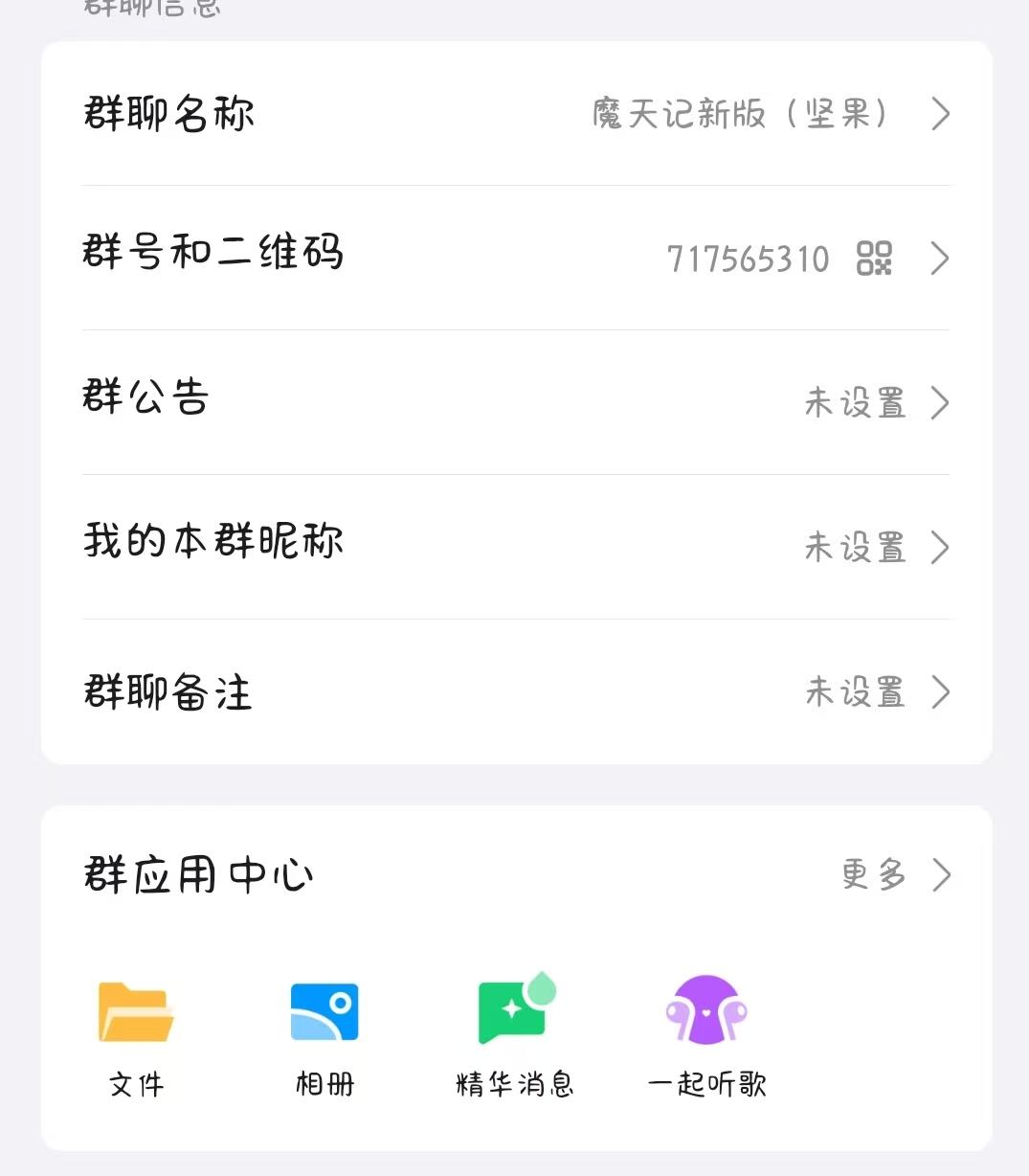Click group number 717565310
The height and width of the screenshot is (1176, 1029).
click(x=749, y=260)
